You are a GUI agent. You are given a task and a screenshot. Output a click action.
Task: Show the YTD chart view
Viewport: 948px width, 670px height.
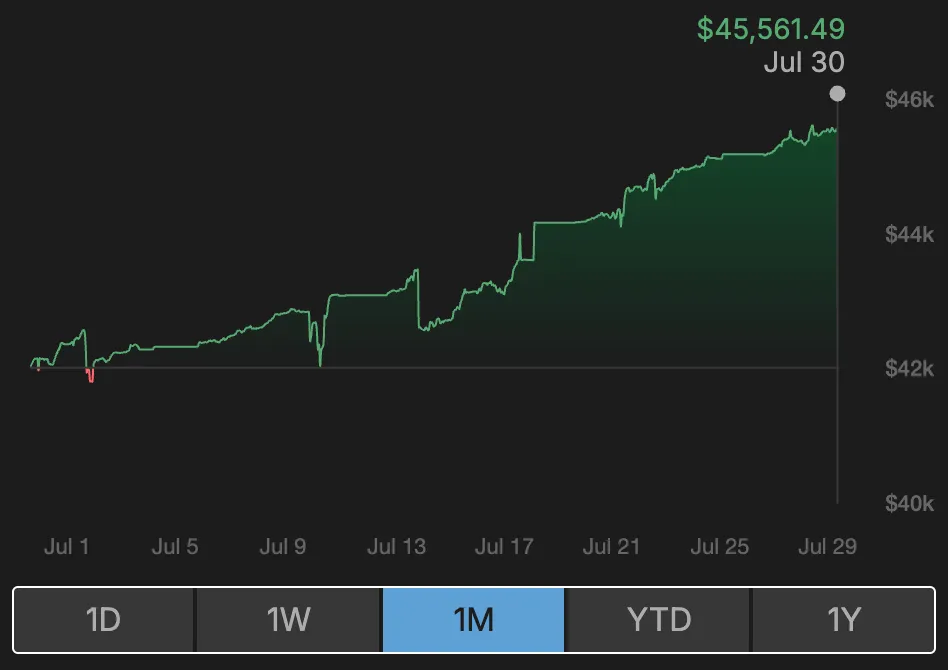tap(658, 620)
